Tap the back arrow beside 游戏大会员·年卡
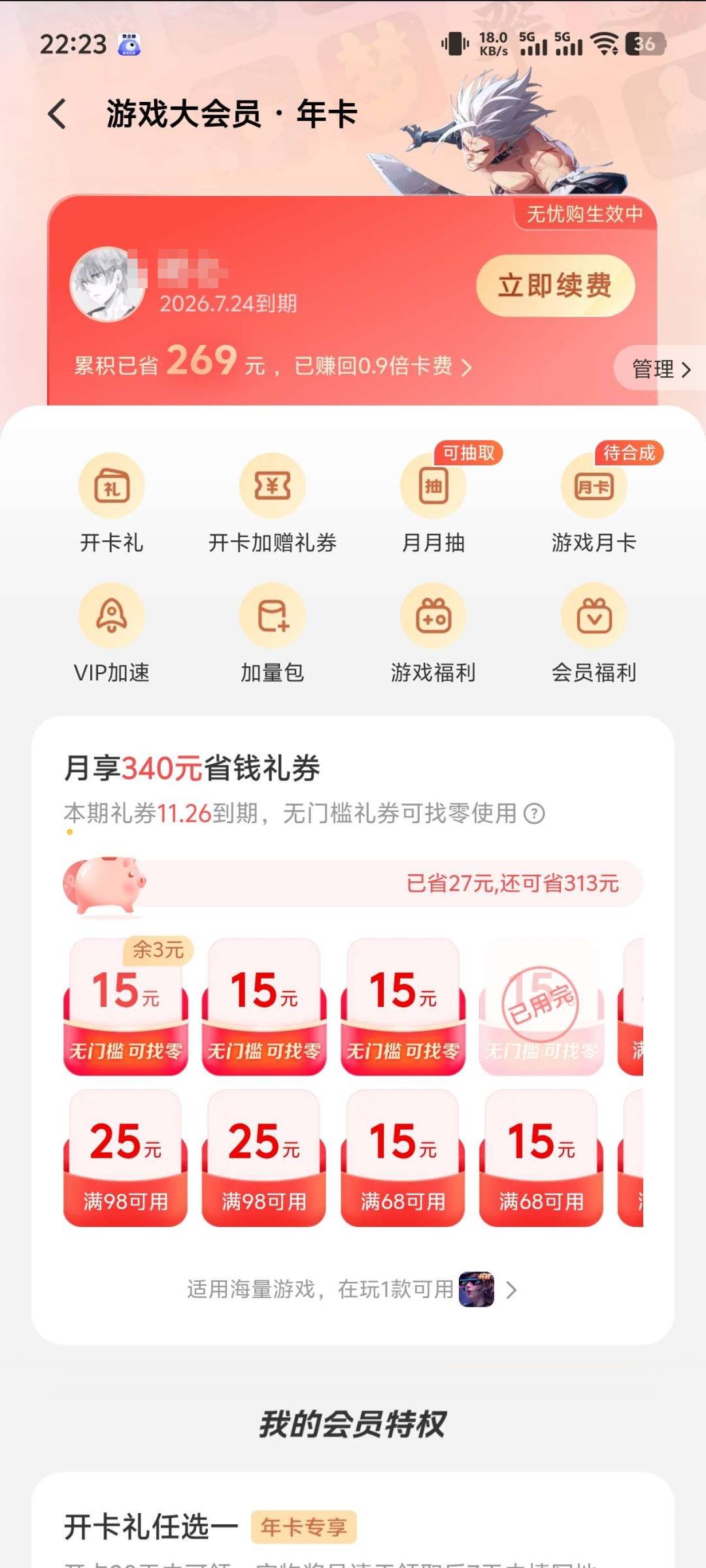This screenshot has width=706, height=1568. [56, 112]
